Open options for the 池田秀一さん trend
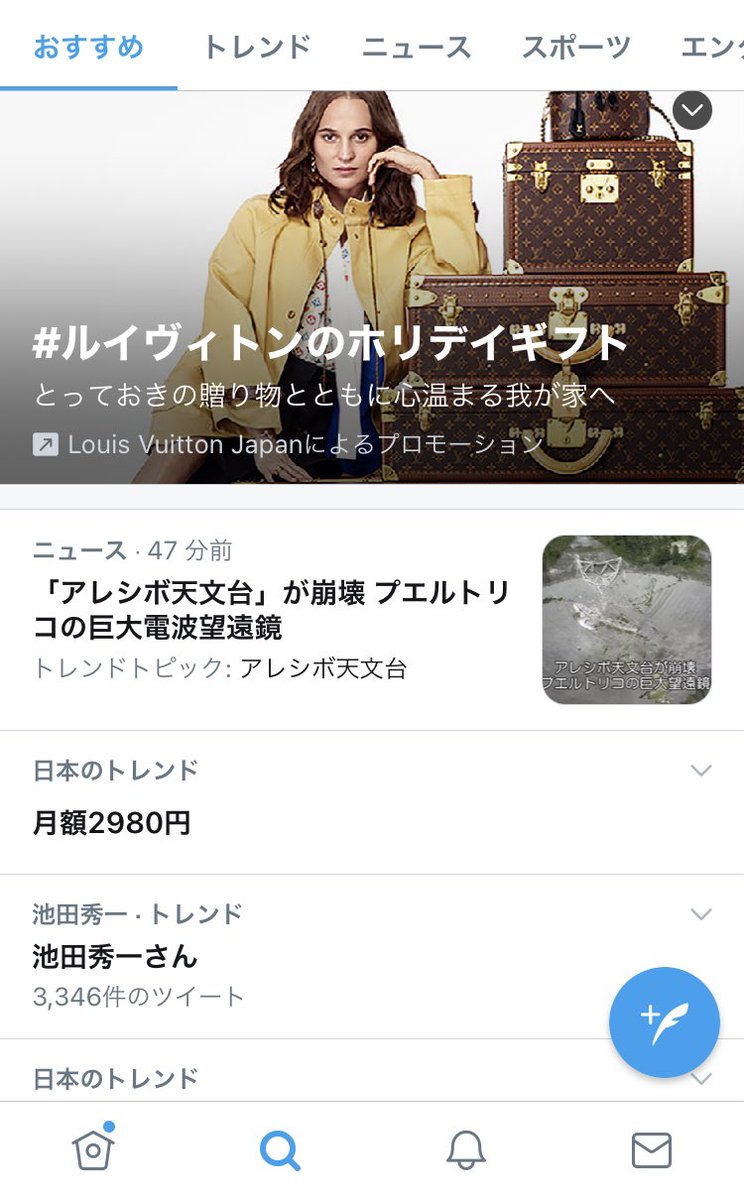The width and height of the screenshot is (744, 1199). (x=701, y=914)
